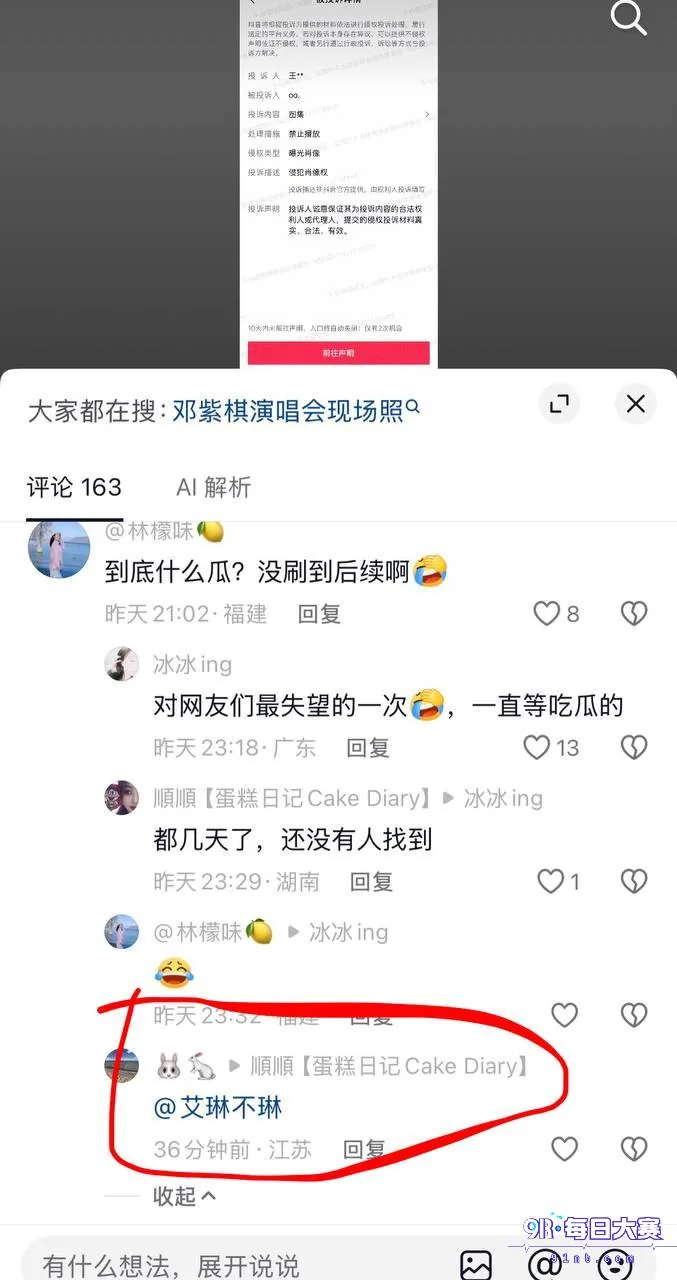Open search via the magnifier icon

(629, 18)
